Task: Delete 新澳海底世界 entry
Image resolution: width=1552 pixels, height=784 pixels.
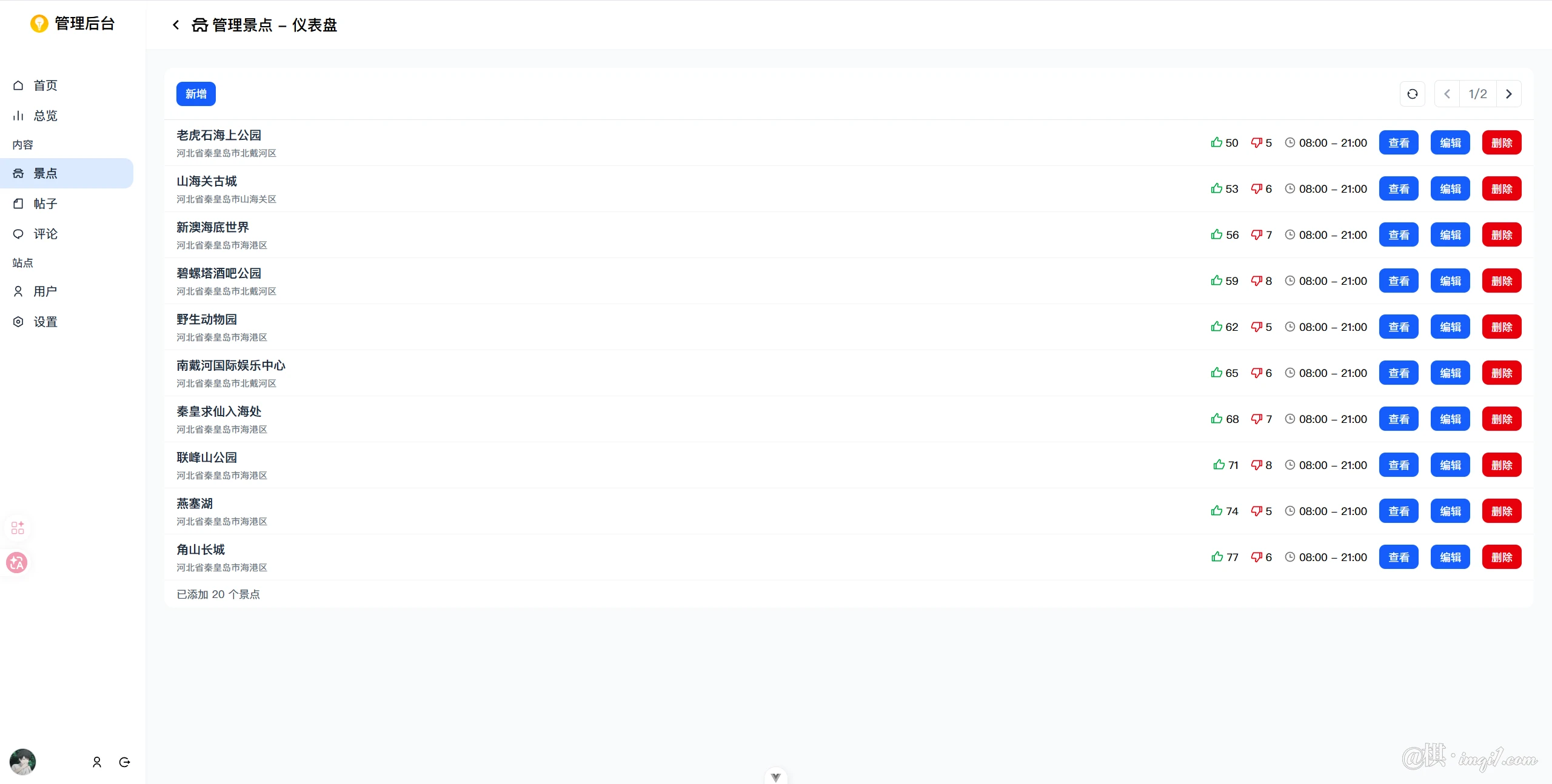Action: pyautogui.click(x=1502, y=235)
